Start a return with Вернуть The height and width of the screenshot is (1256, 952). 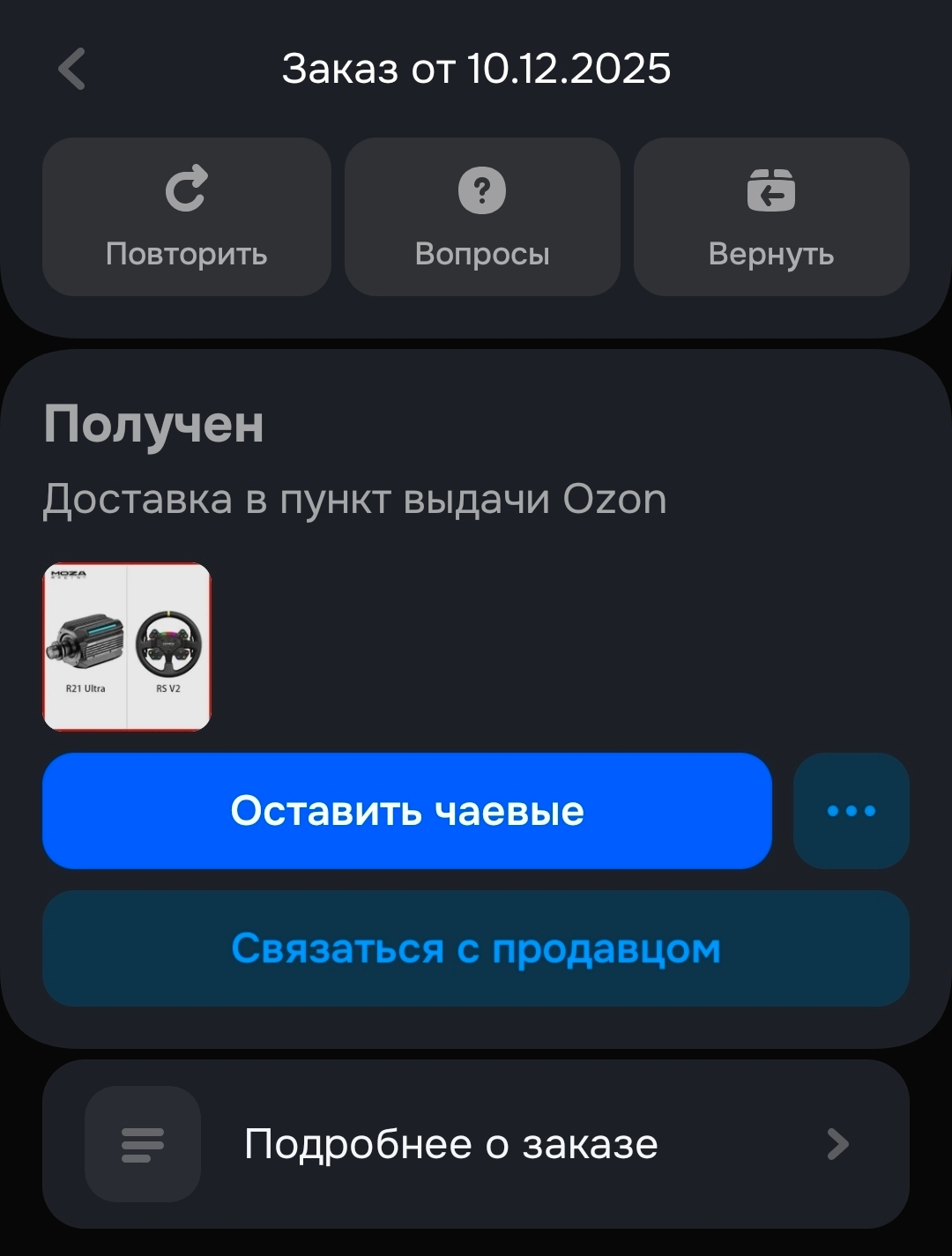pyautogui.click(x=771, y=217)
